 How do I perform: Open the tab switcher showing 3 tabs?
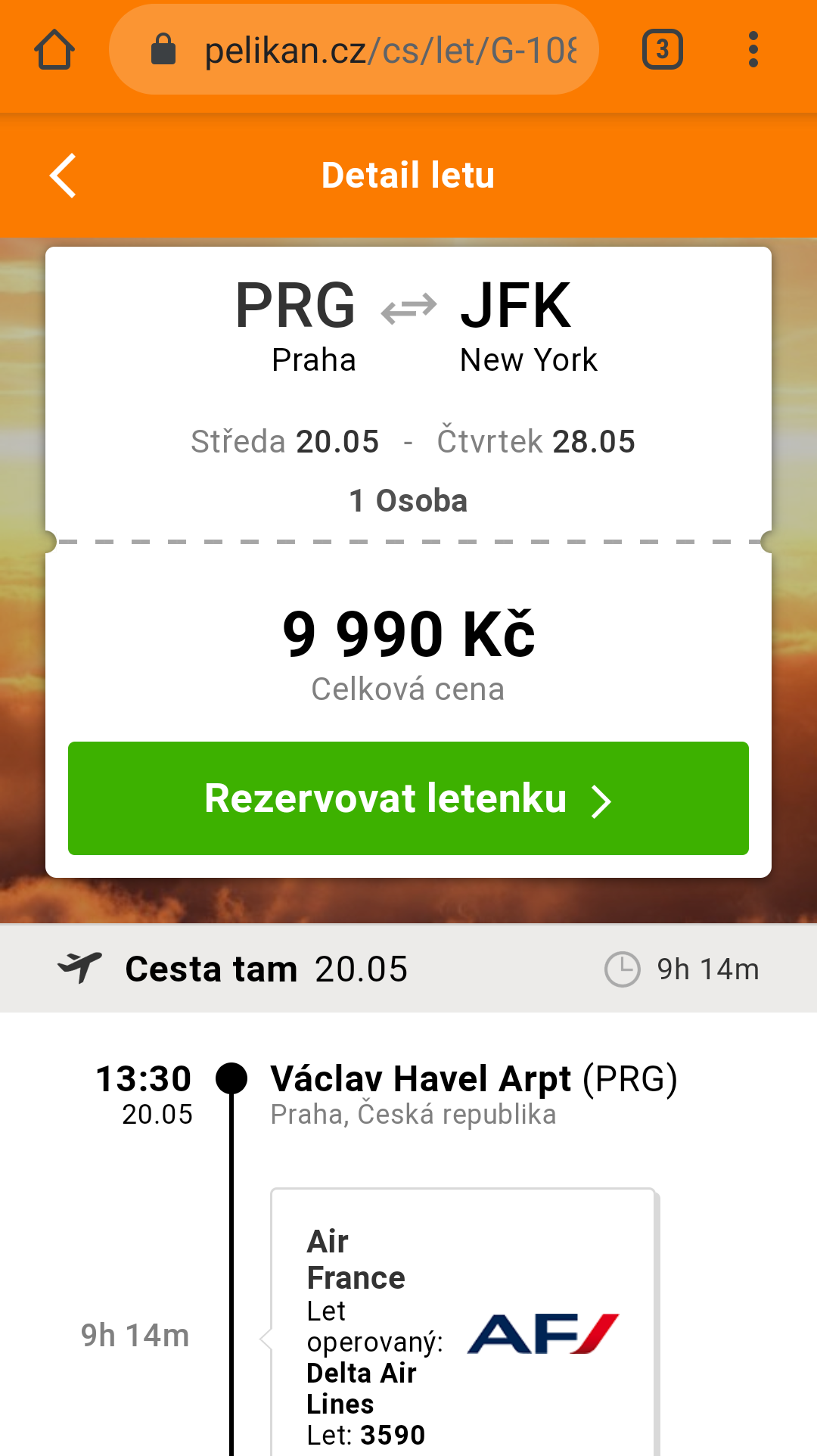tap(662, 50)
